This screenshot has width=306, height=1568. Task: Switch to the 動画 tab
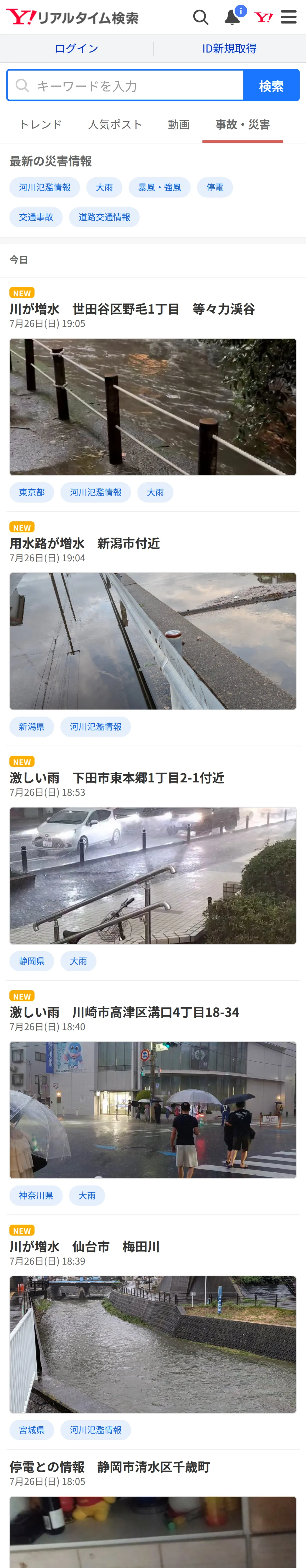[179, 125]
